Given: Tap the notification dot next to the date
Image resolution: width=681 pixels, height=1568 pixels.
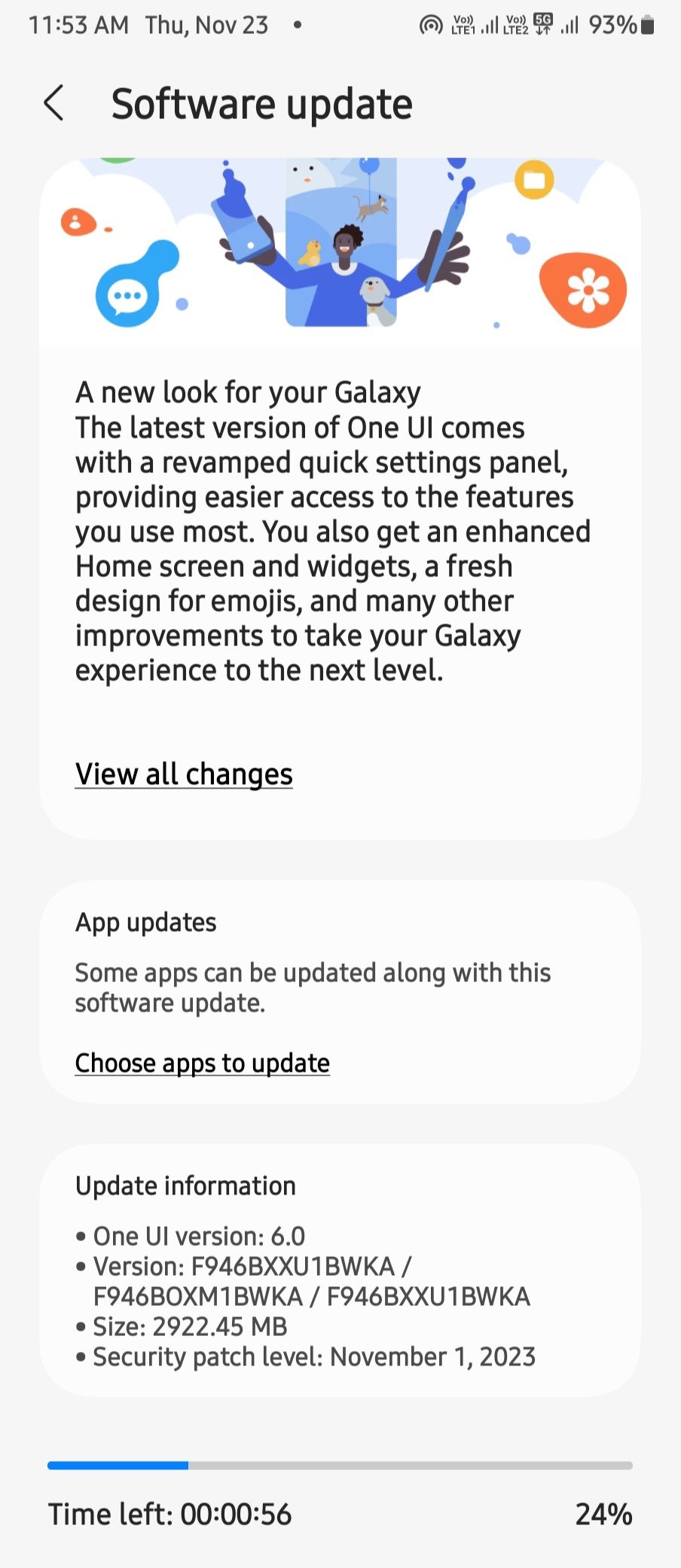Looking at the screenshot, I should [x=298, y=25].
